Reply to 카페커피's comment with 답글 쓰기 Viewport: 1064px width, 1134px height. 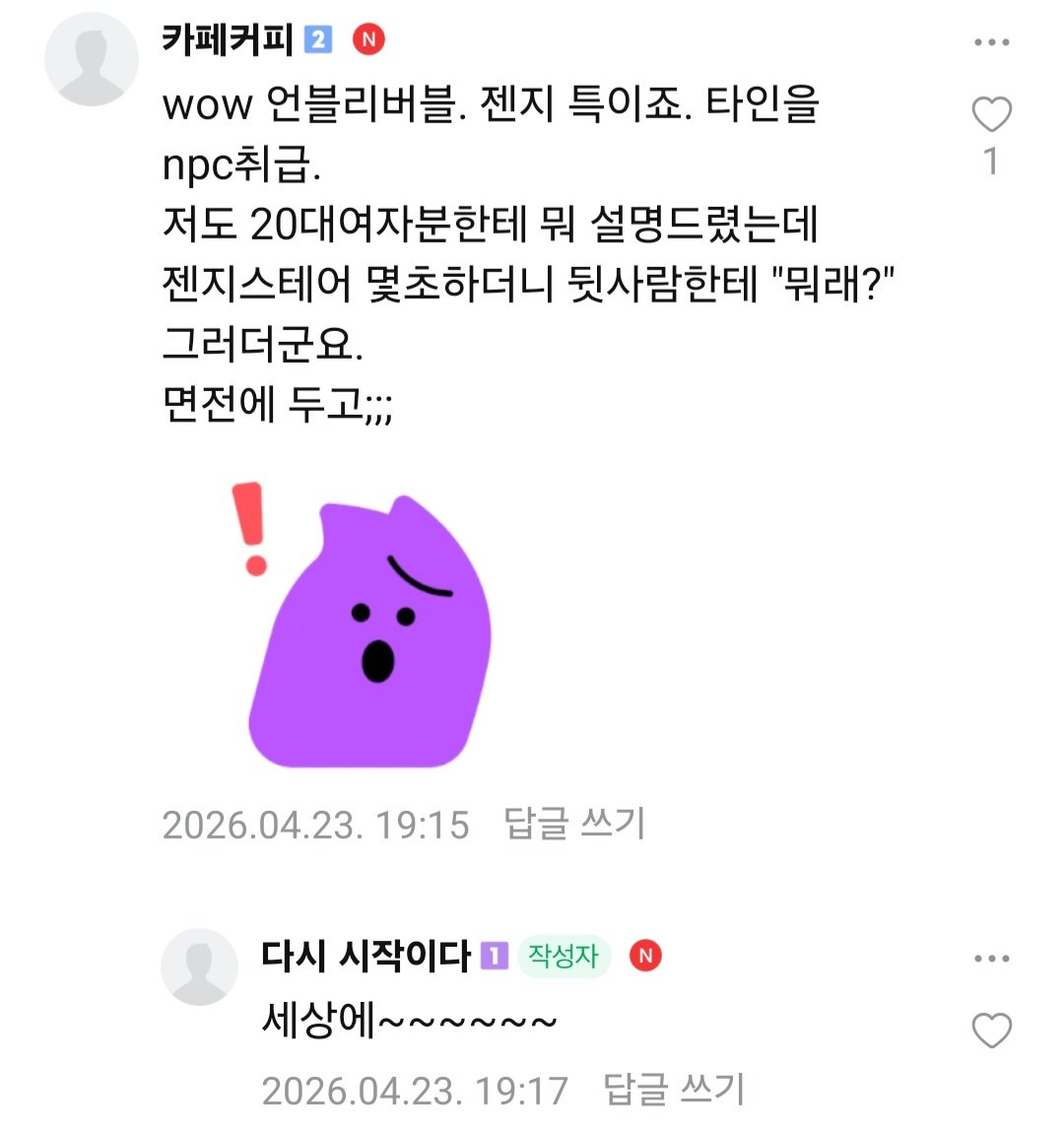574,824
